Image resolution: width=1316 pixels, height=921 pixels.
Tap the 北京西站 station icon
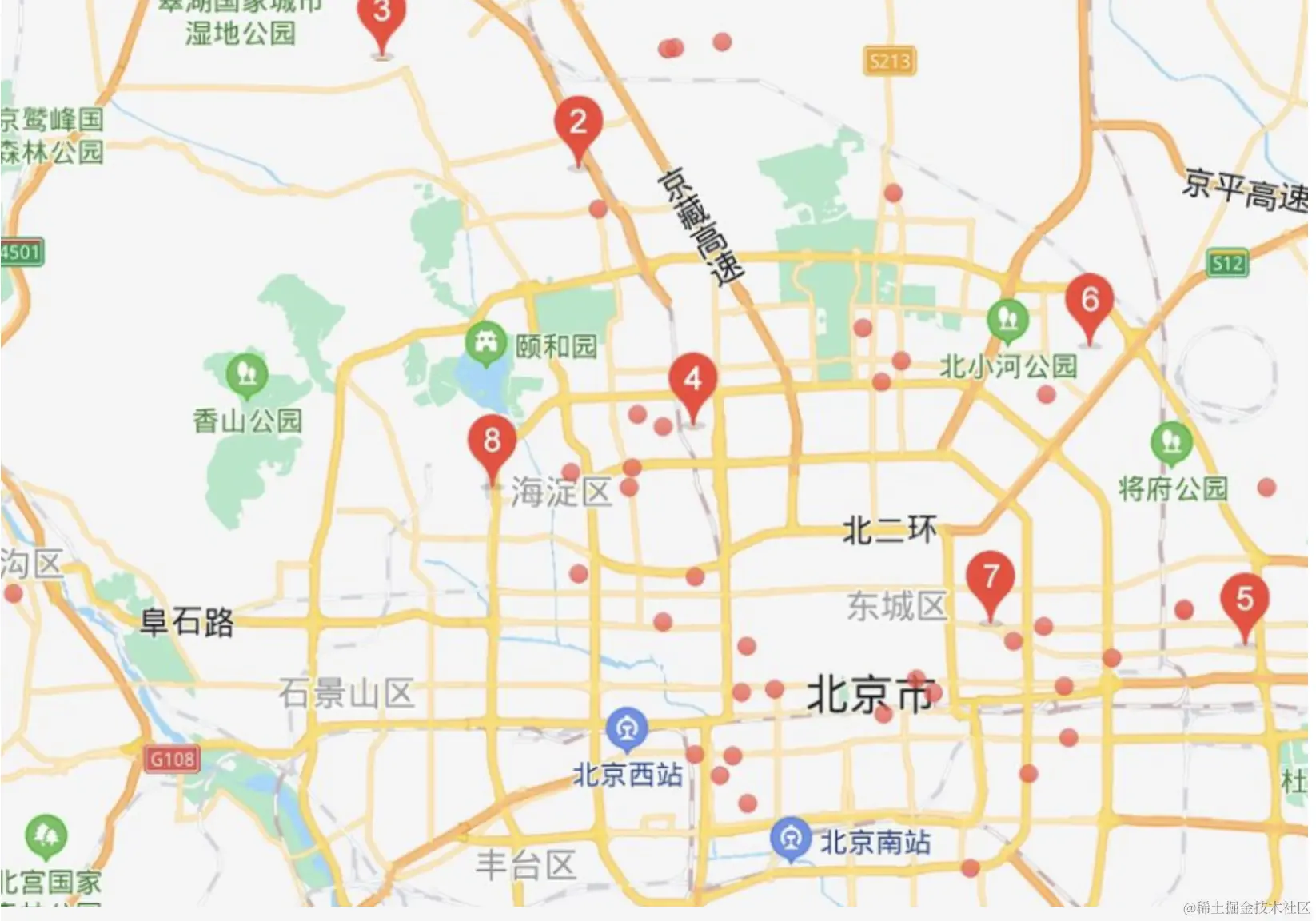627,729
